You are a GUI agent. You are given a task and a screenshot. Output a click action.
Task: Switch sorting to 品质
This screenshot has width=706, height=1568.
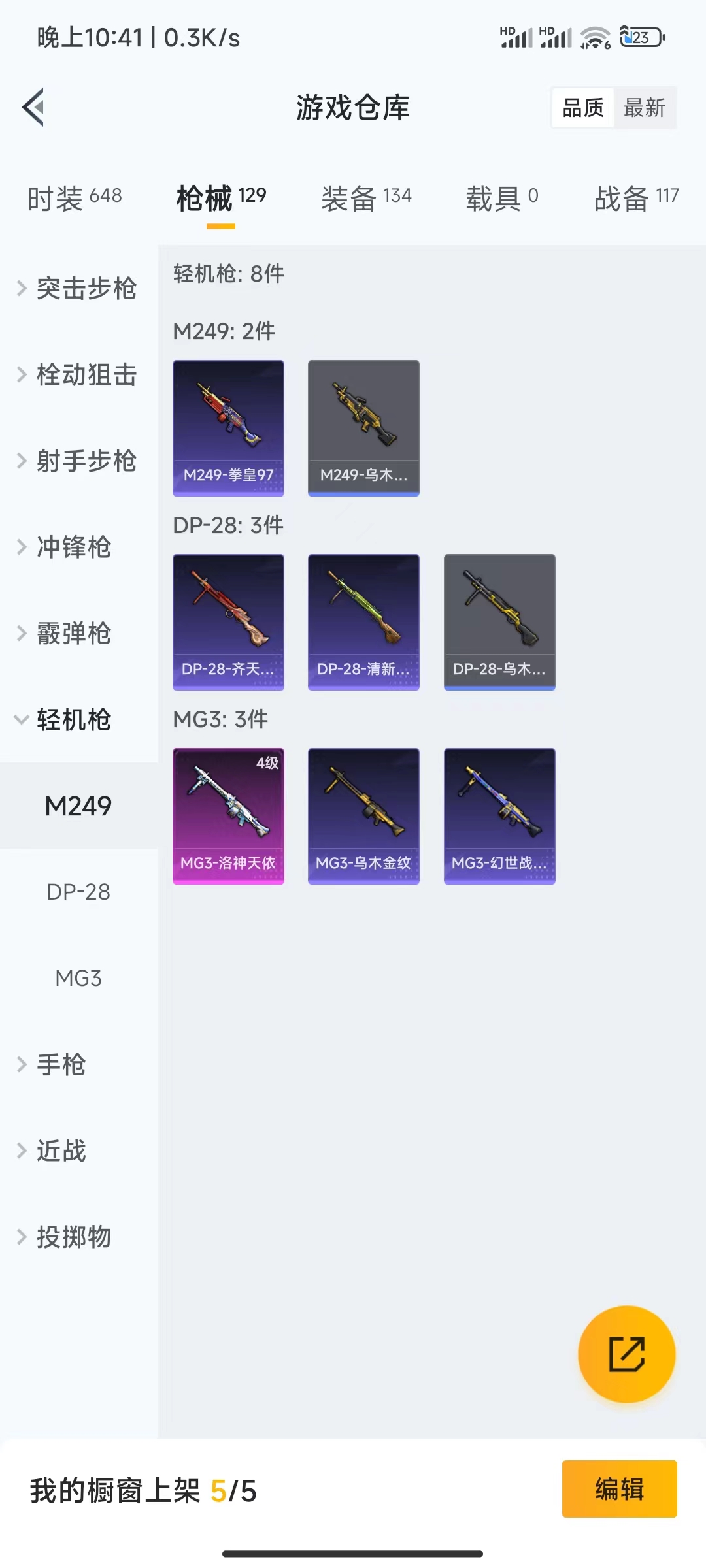pyautogui.click(x=584, y=107)
